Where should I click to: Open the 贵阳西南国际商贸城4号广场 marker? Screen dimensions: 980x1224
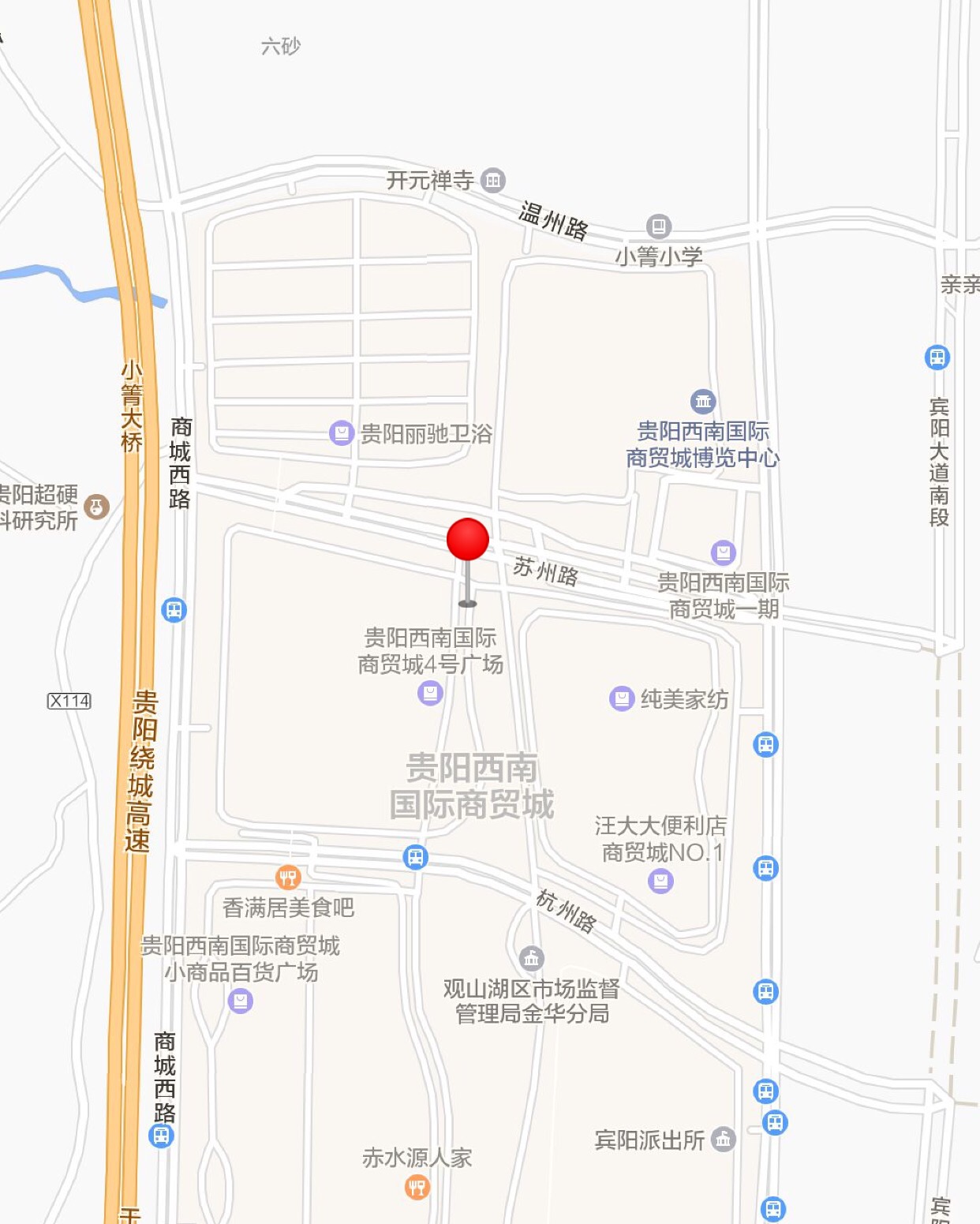tap(430, 694)
